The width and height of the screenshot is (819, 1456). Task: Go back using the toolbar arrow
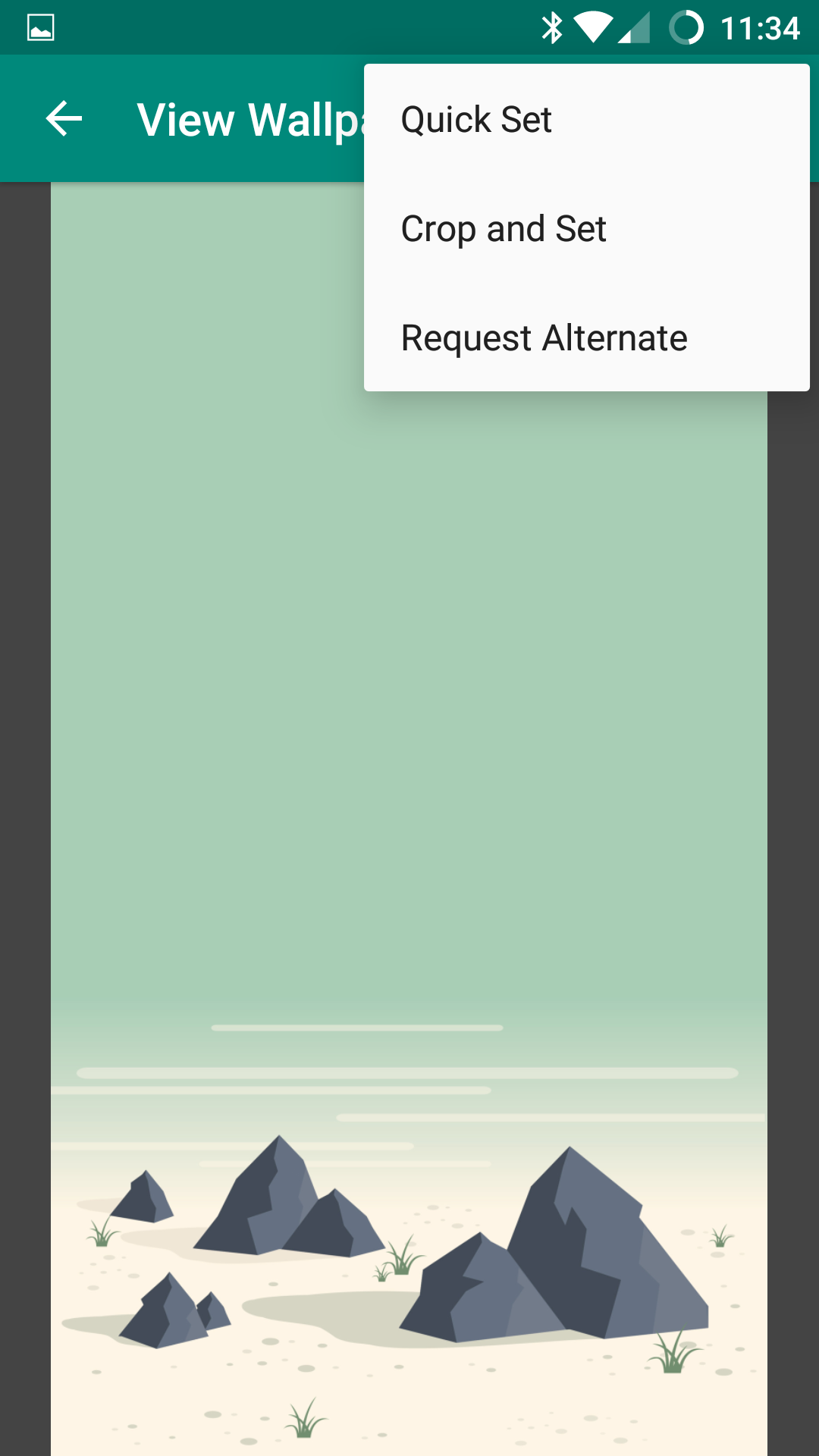[64, 119]
